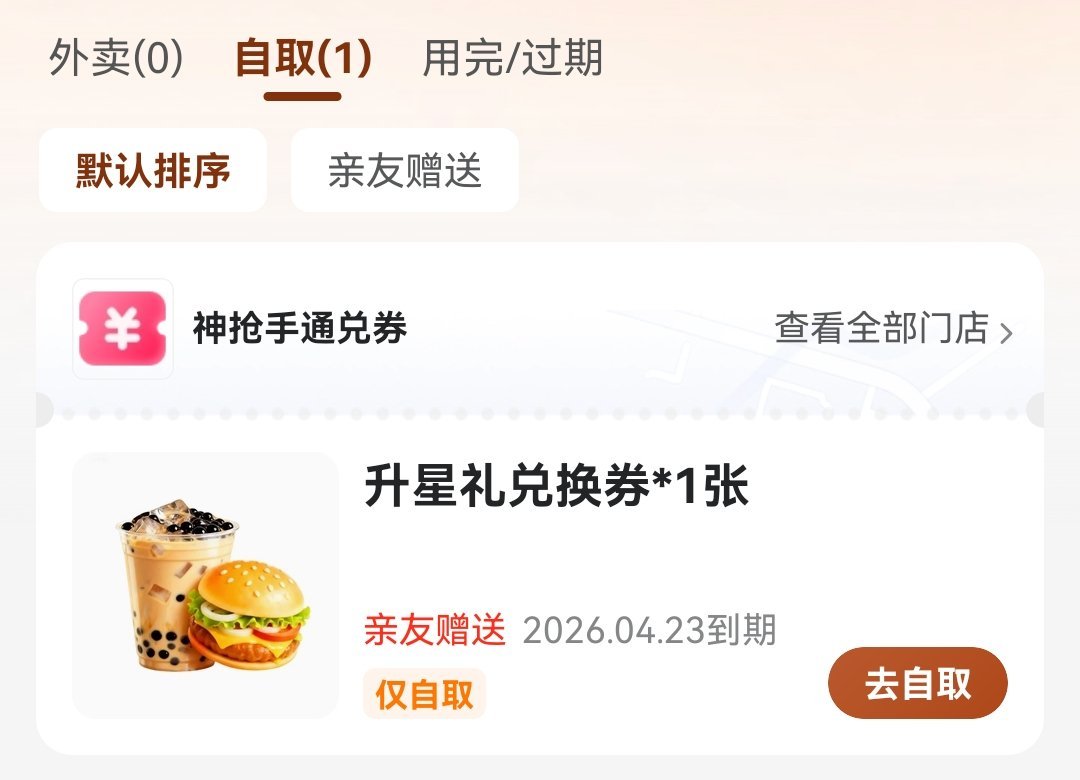The image size is (1080, 780).
Task: Select the 自取(1) tab
Action: coord(302,58)
